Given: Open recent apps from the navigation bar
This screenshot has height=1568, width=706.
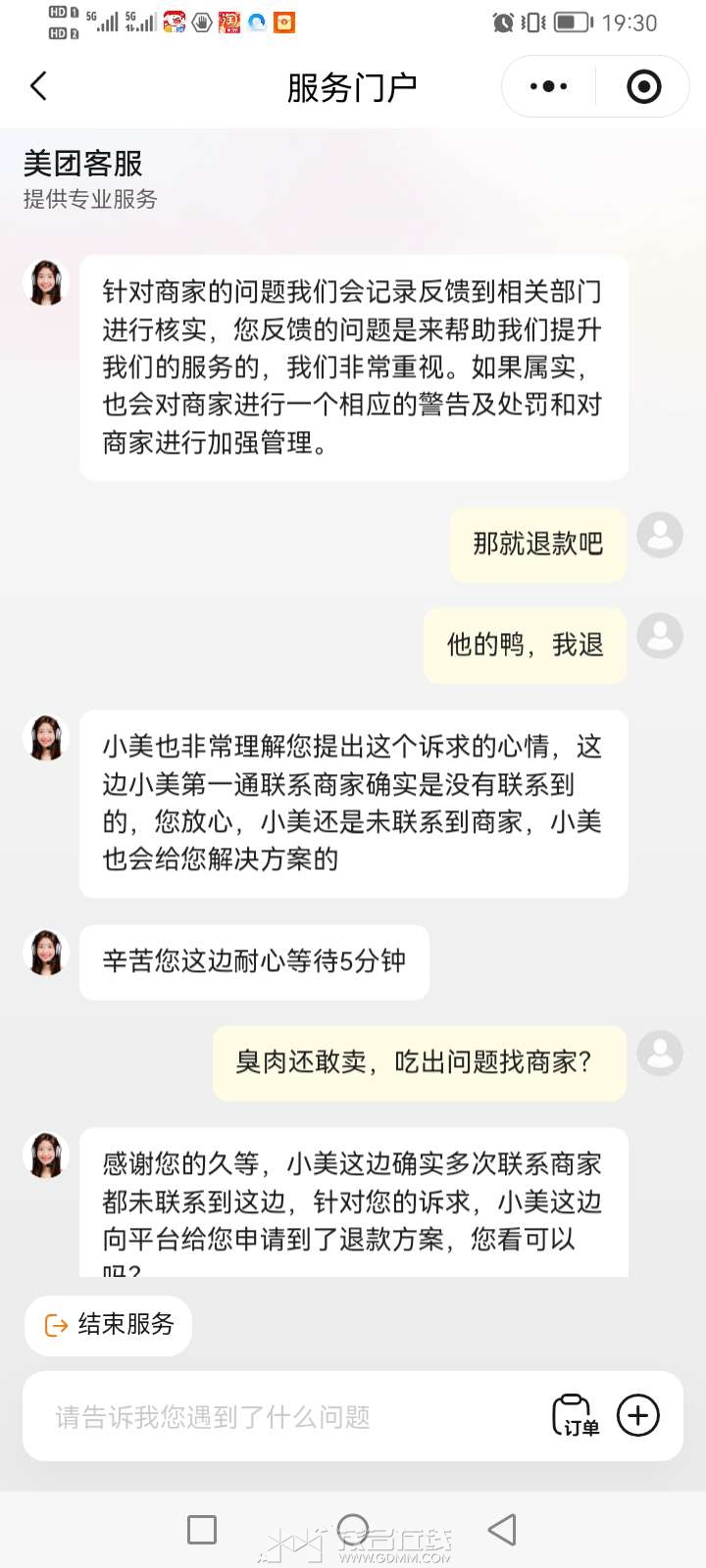Looking at the screenshot, I should 202,1530.
